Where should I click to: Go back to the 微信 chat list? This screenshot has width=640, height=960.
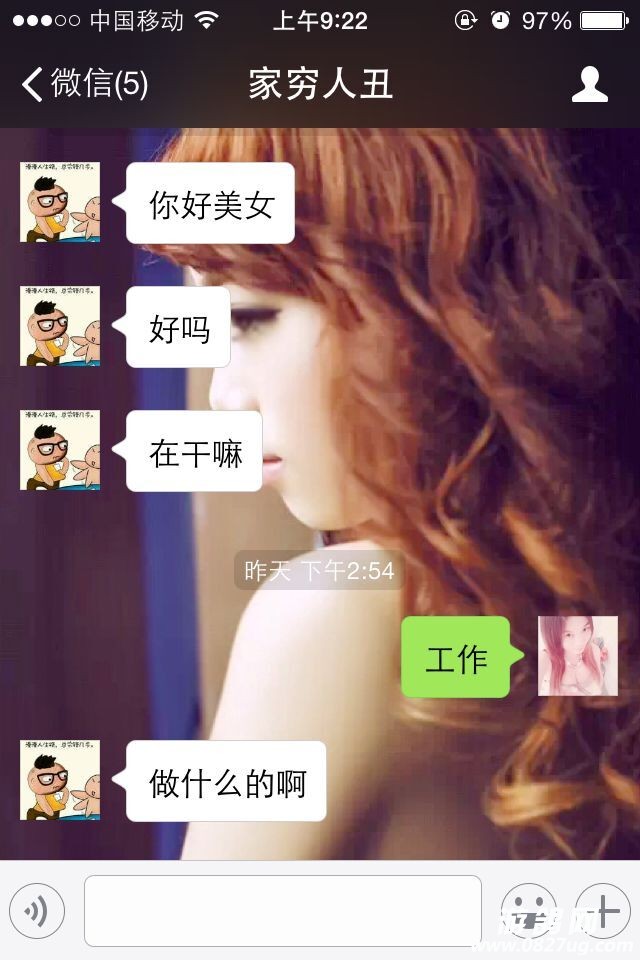pyautogui.click(x=85, y=84)
